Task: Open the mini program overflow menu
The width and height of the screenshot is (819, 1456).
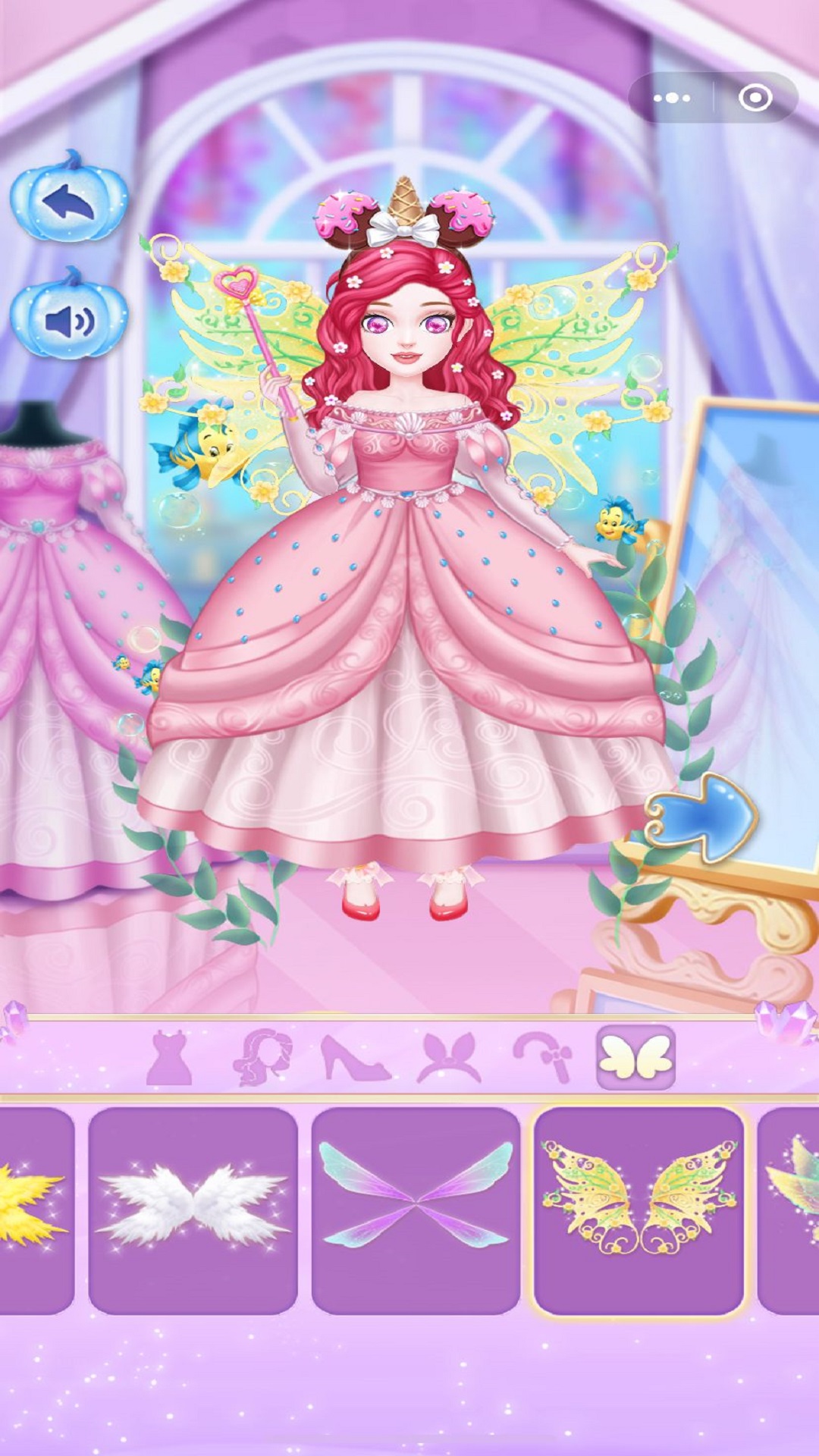Action: coord(672,98)
